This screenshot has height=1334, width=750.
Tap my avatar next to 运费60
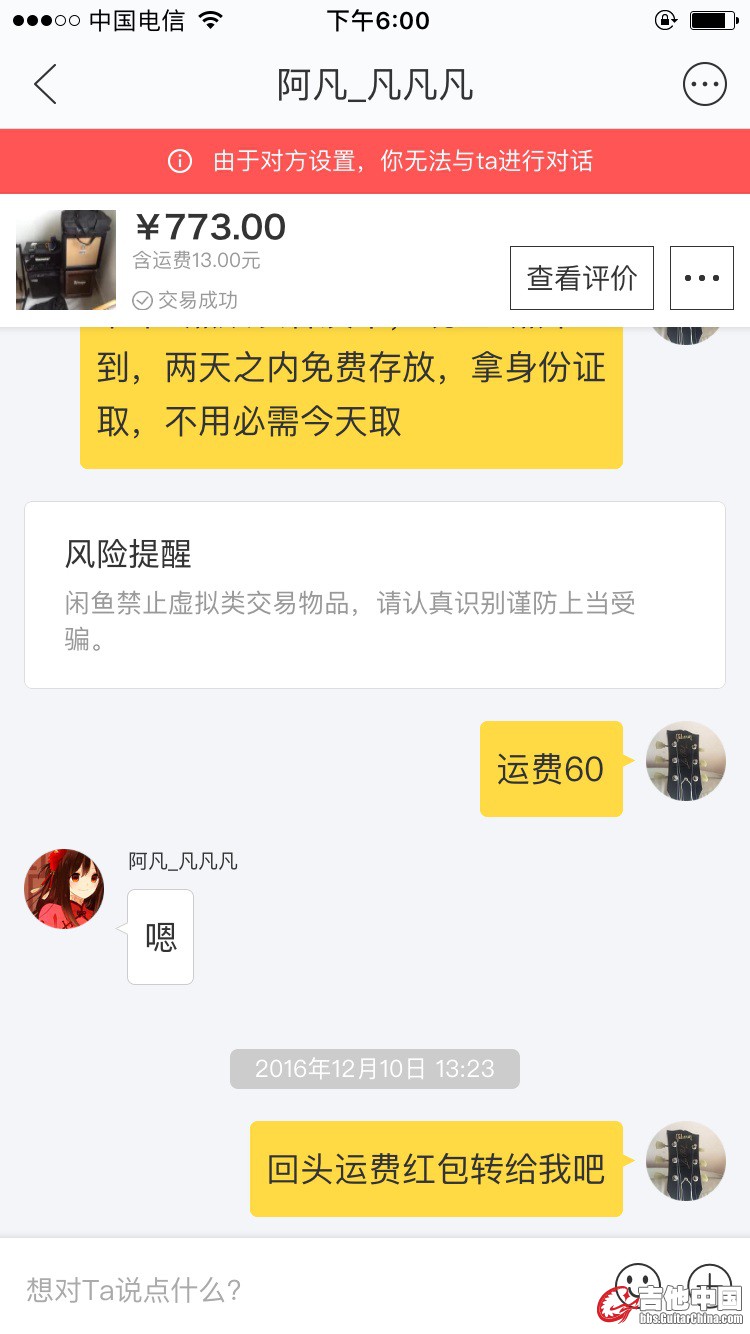pos(686,761)
